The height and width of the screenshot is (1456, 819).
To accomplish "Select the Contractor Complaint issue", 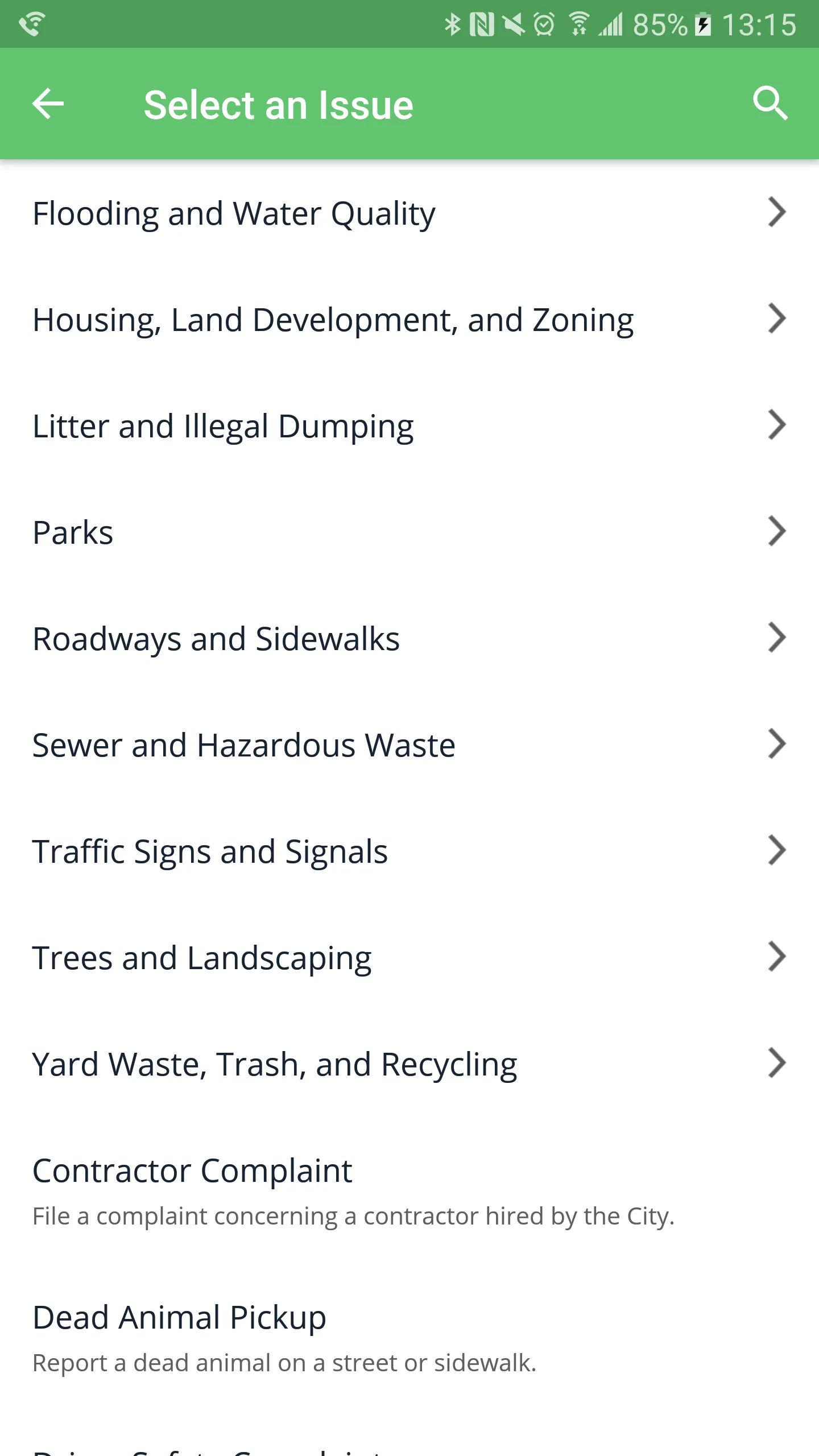I will pyautogui.click(x=409, y=1190).
